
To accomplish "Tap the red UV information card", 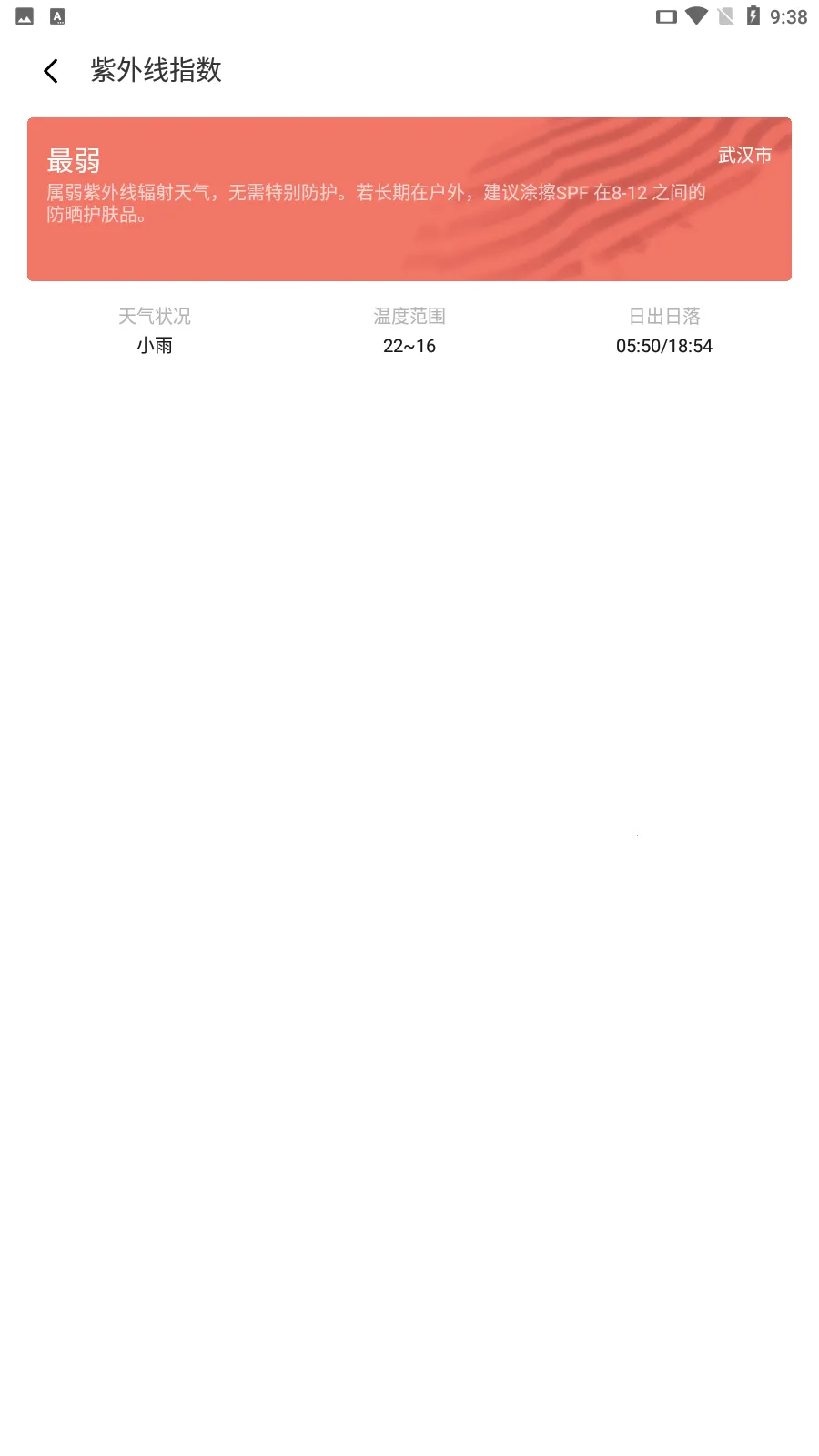I will pos(409,198).
